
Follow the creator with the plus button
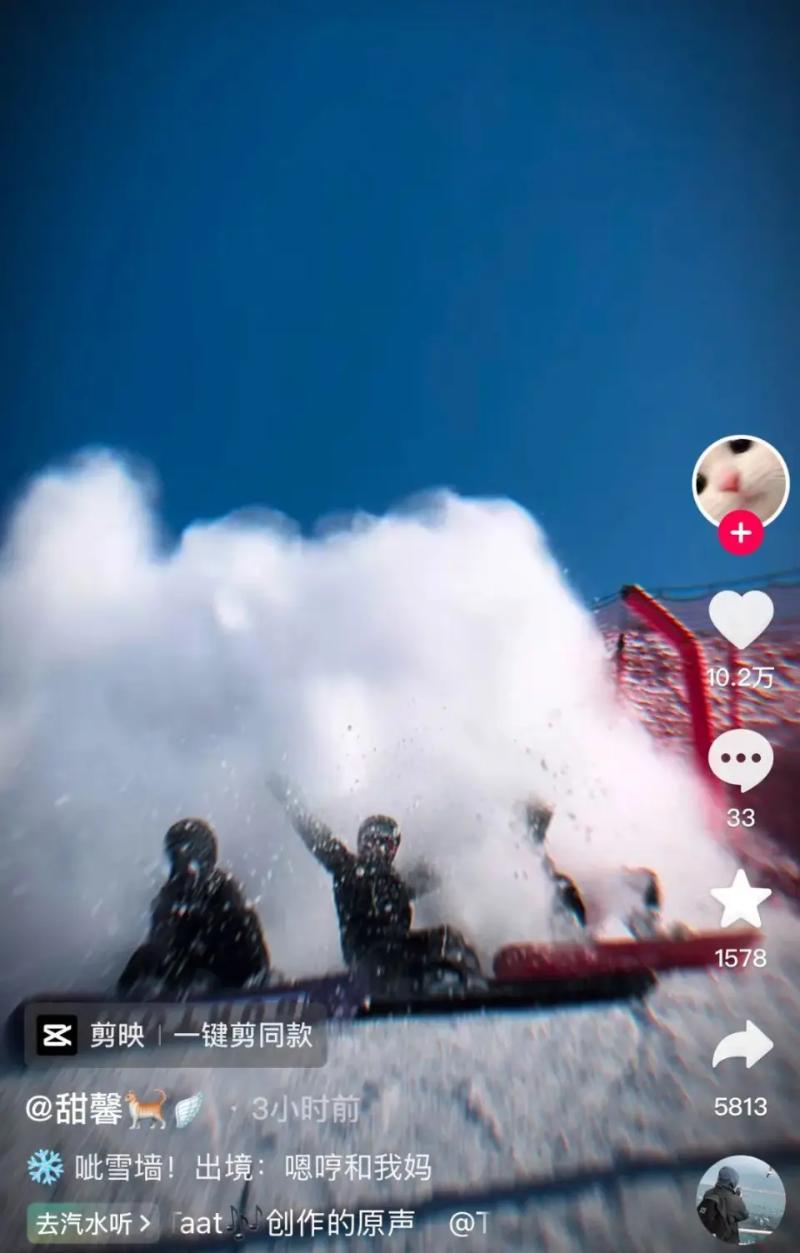tap(740, 533)
